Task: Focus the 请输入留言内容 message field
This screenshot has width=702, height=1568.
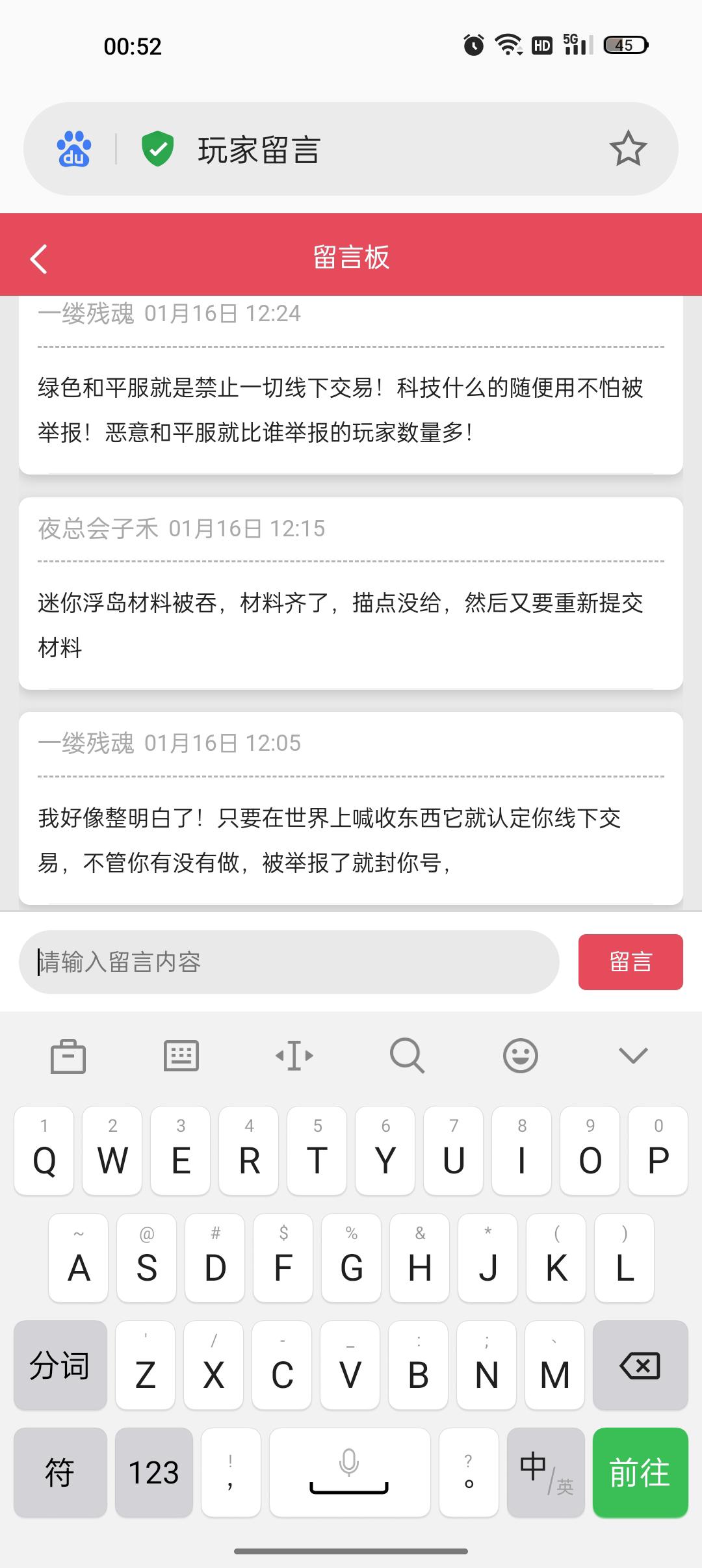Action: [x=289, y=962]
